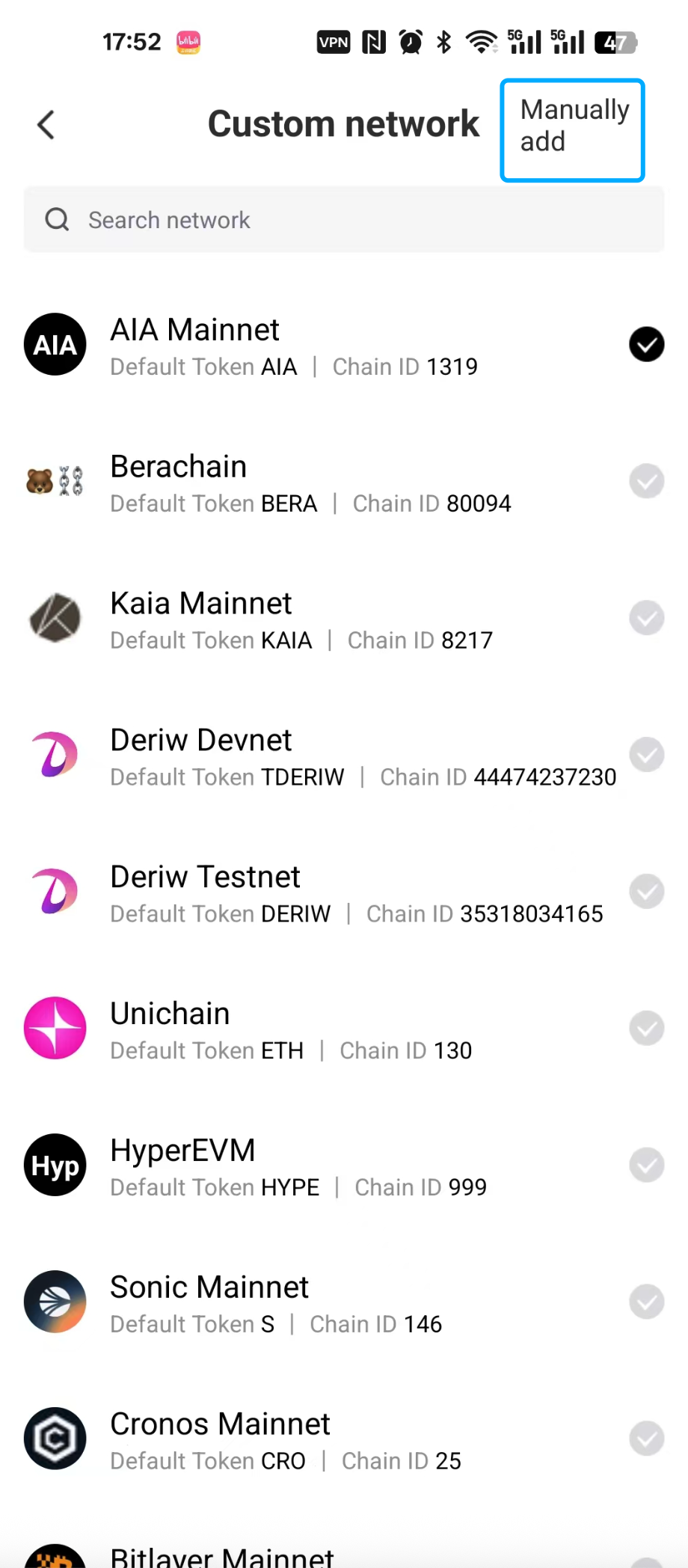The image size is (688, 1568).
Task: Select the HyperEVM checkmark
Action: [x=646, y=1166]
